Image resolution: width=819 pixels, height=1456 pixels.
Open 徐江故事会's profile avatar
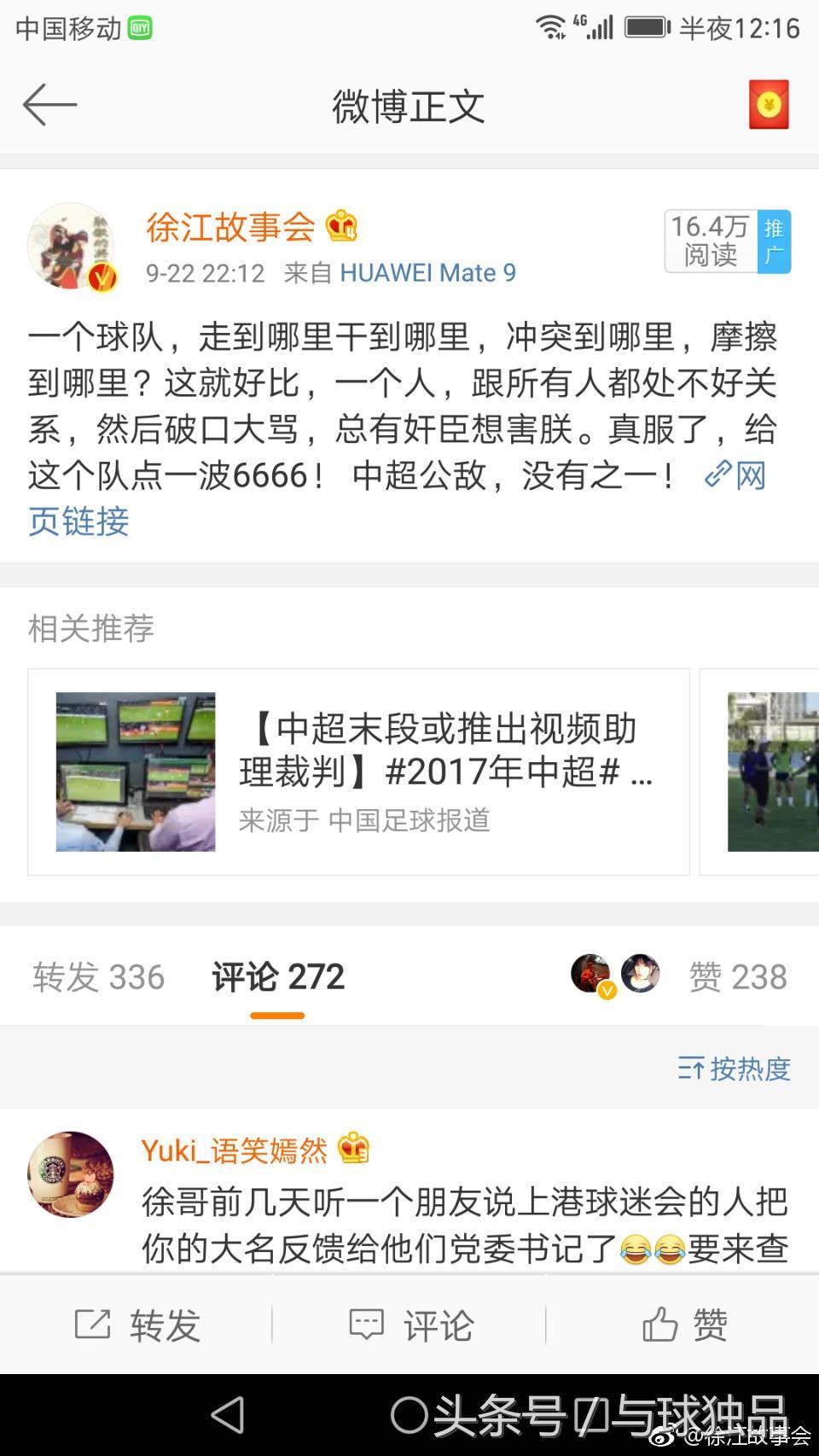pos(71,246)
